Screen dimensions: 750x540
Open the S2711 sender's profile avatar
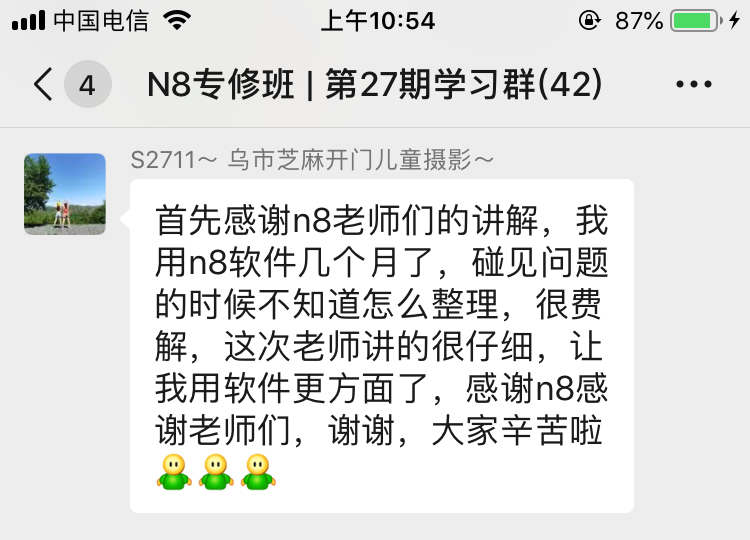pyautogui.click(x=65, y=194)
